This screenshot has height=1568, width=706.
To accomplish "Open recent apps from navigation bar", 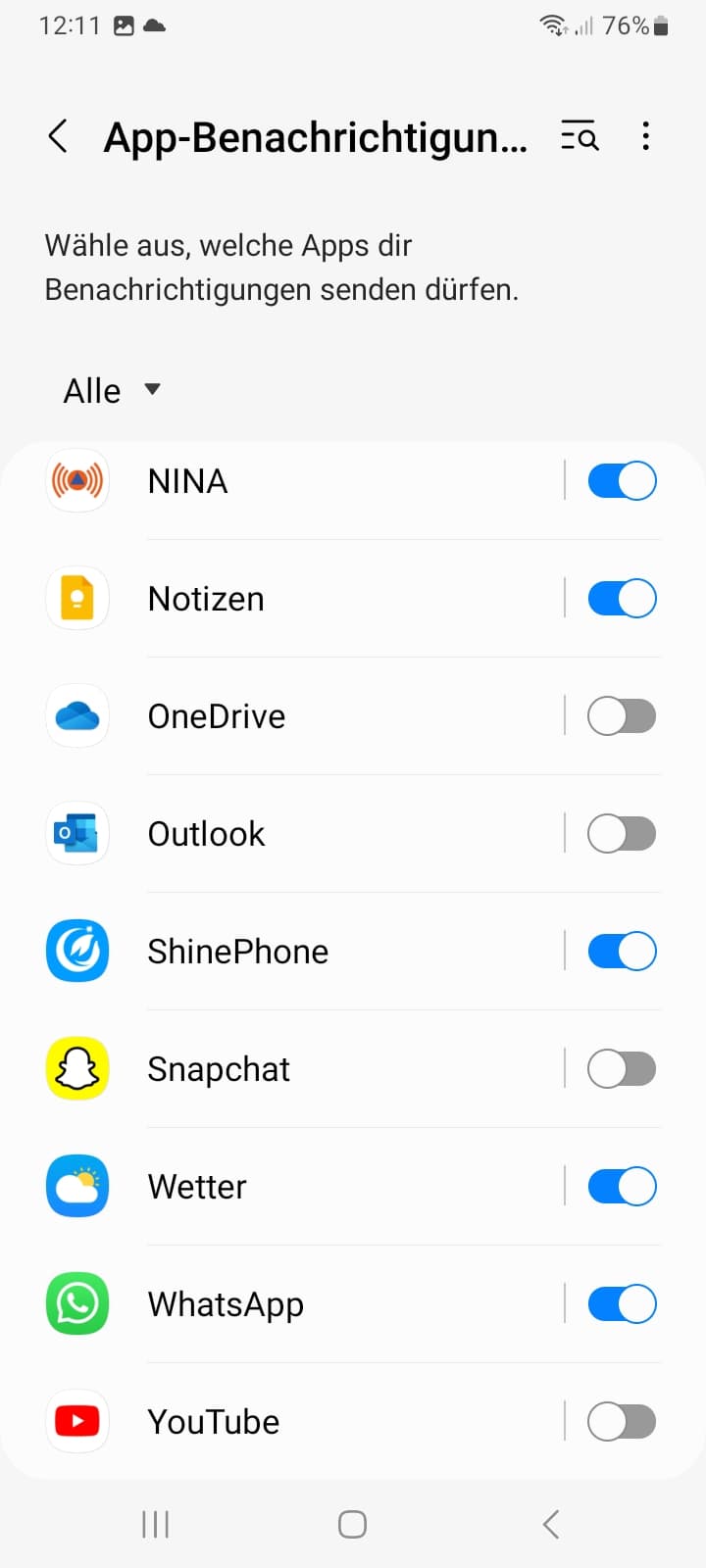I will coord(156,1524).
